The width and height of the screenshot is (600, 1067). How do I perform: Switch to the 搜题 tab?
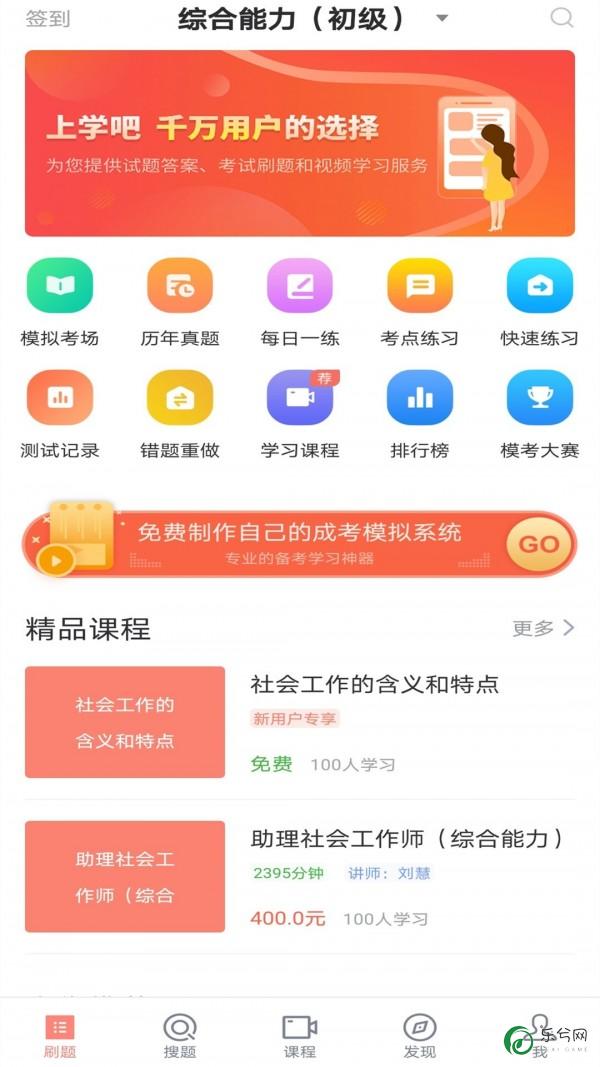pos(180,1035)
